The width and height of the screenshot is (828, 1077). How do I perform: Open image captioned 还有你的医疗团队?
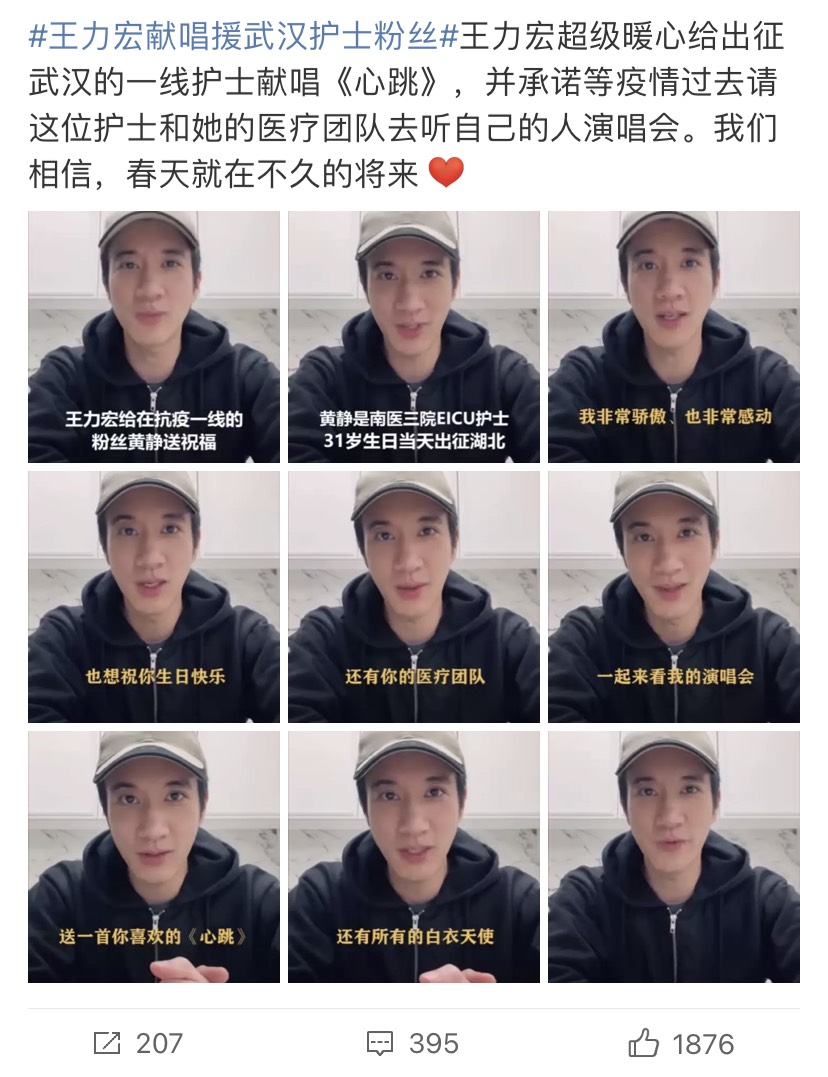[x=414, y=597]
